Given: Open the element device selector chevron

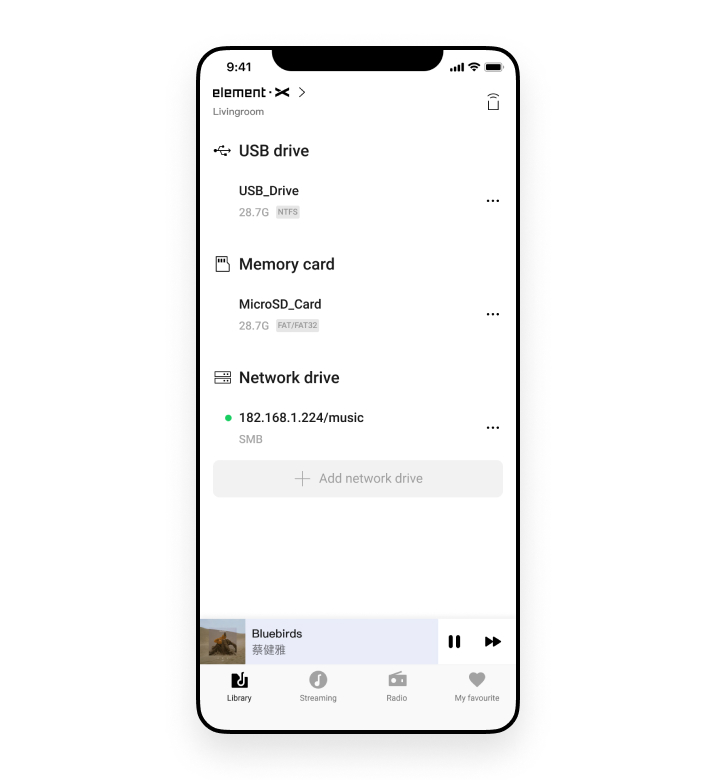Looking at the screenshot, I should tap(302, 92).
